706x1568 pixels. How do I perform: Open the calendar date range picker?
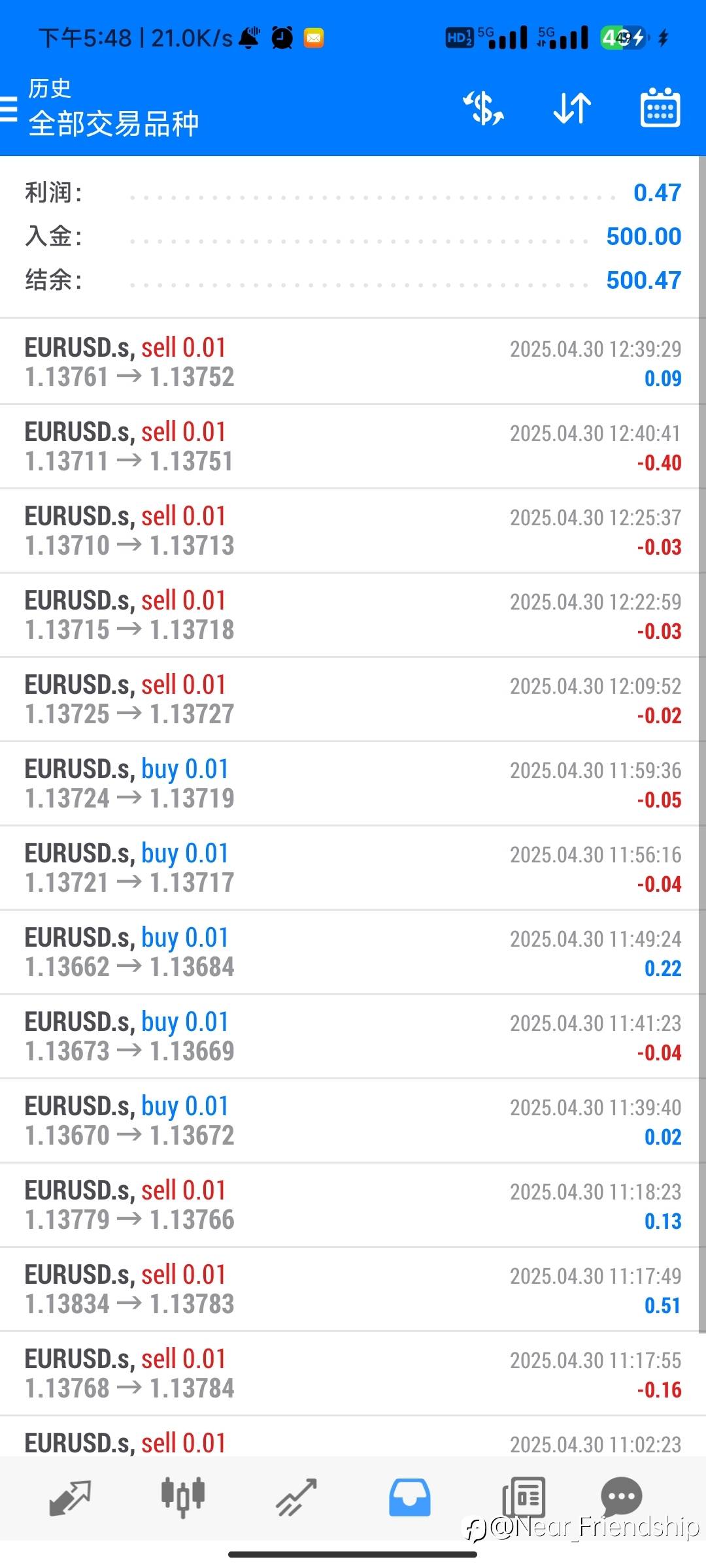[x=660, y=108]
